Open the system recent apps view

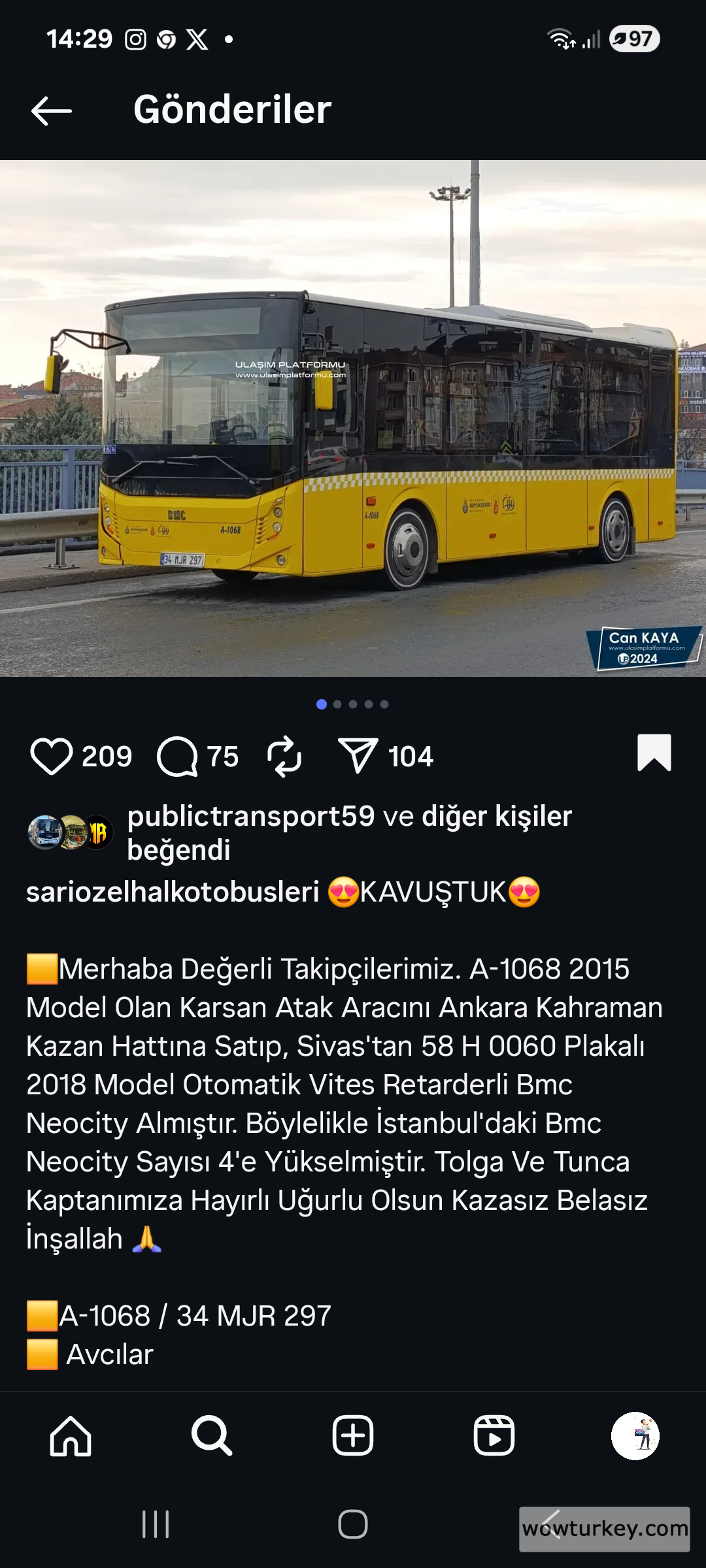tap(156, 1524)
